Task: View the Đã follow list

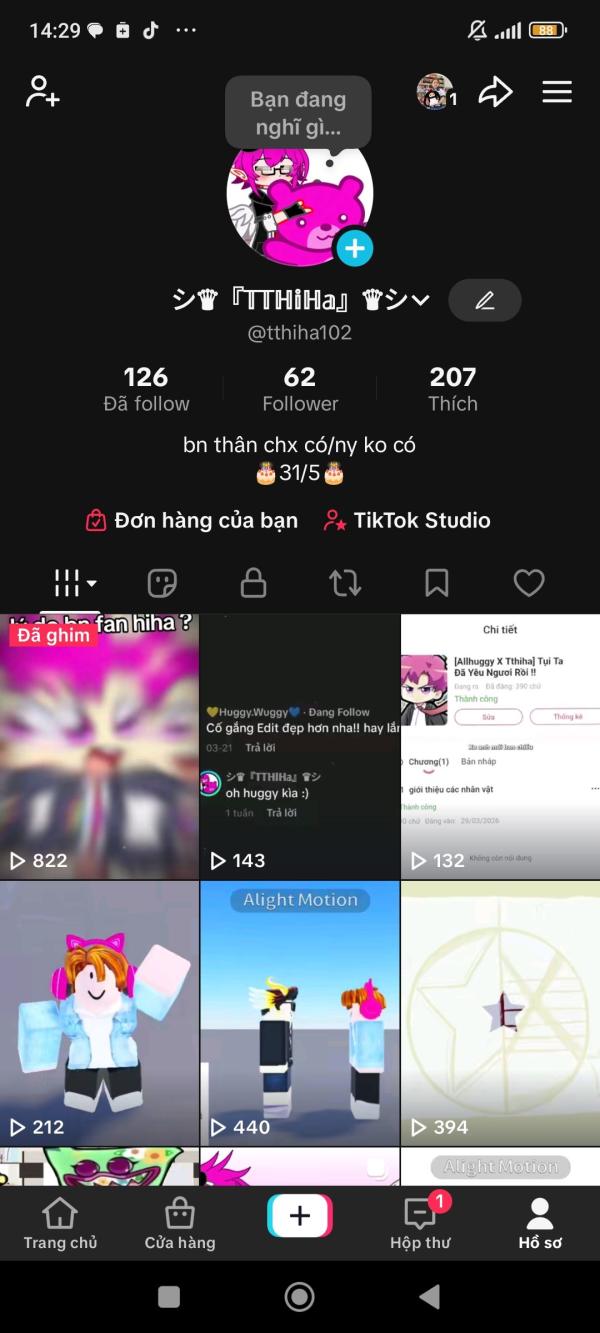Action: coord(146,389)
